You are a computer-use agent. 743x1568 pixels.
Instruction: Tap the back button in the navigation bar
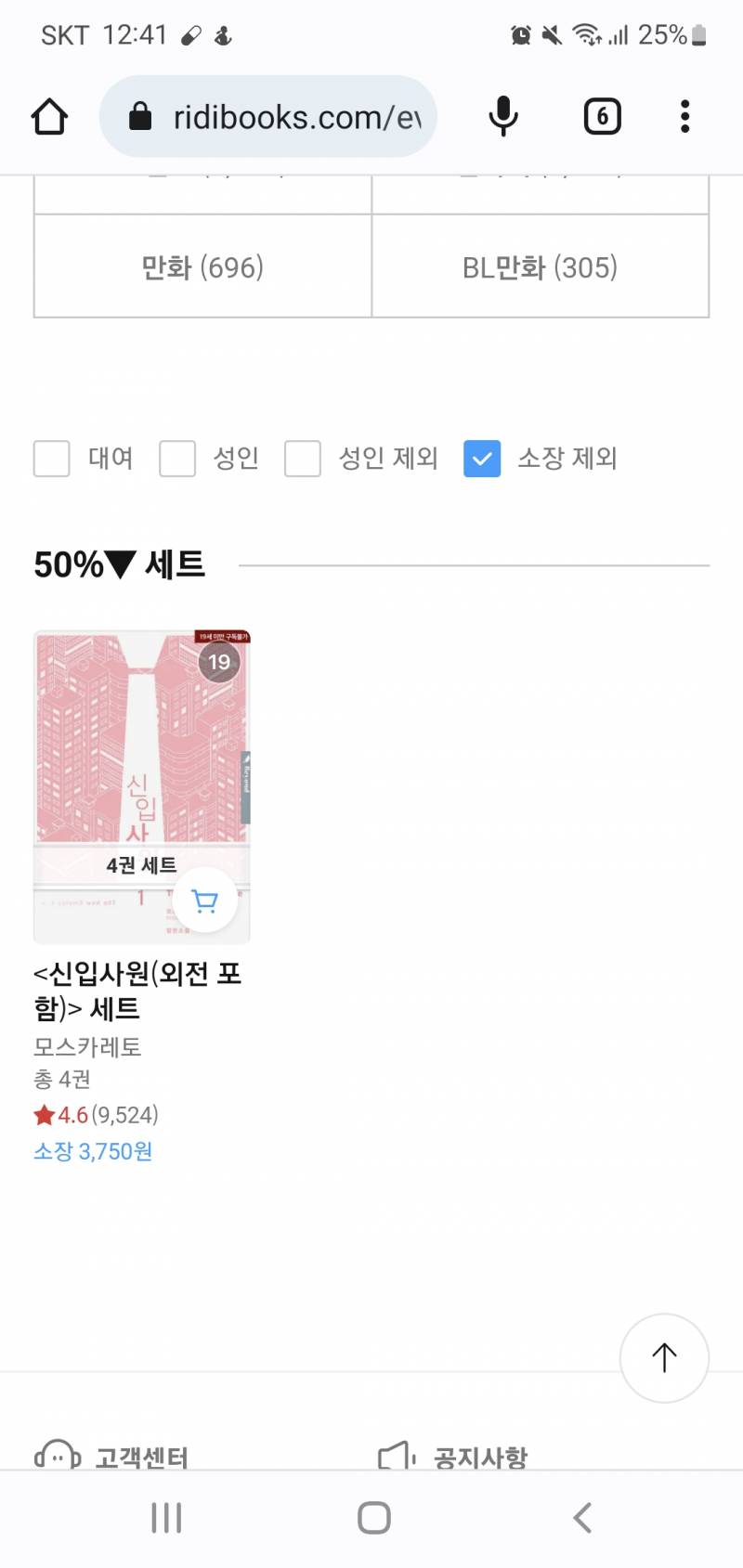pyautogui.click(x=581, y=1518)
